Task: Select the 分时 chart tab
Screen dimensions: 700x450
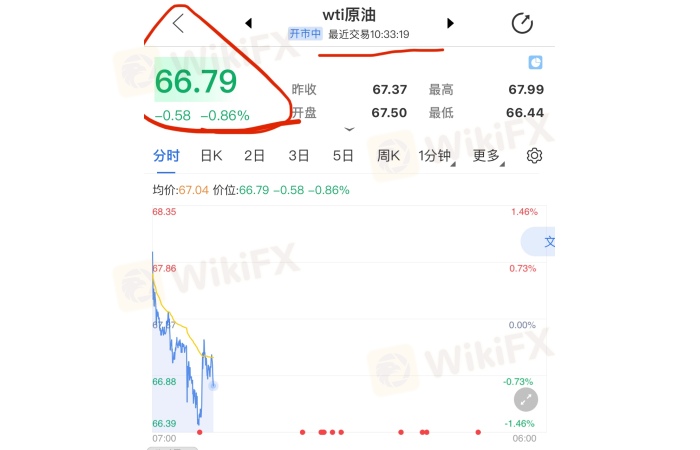Action: click(167, 155)
